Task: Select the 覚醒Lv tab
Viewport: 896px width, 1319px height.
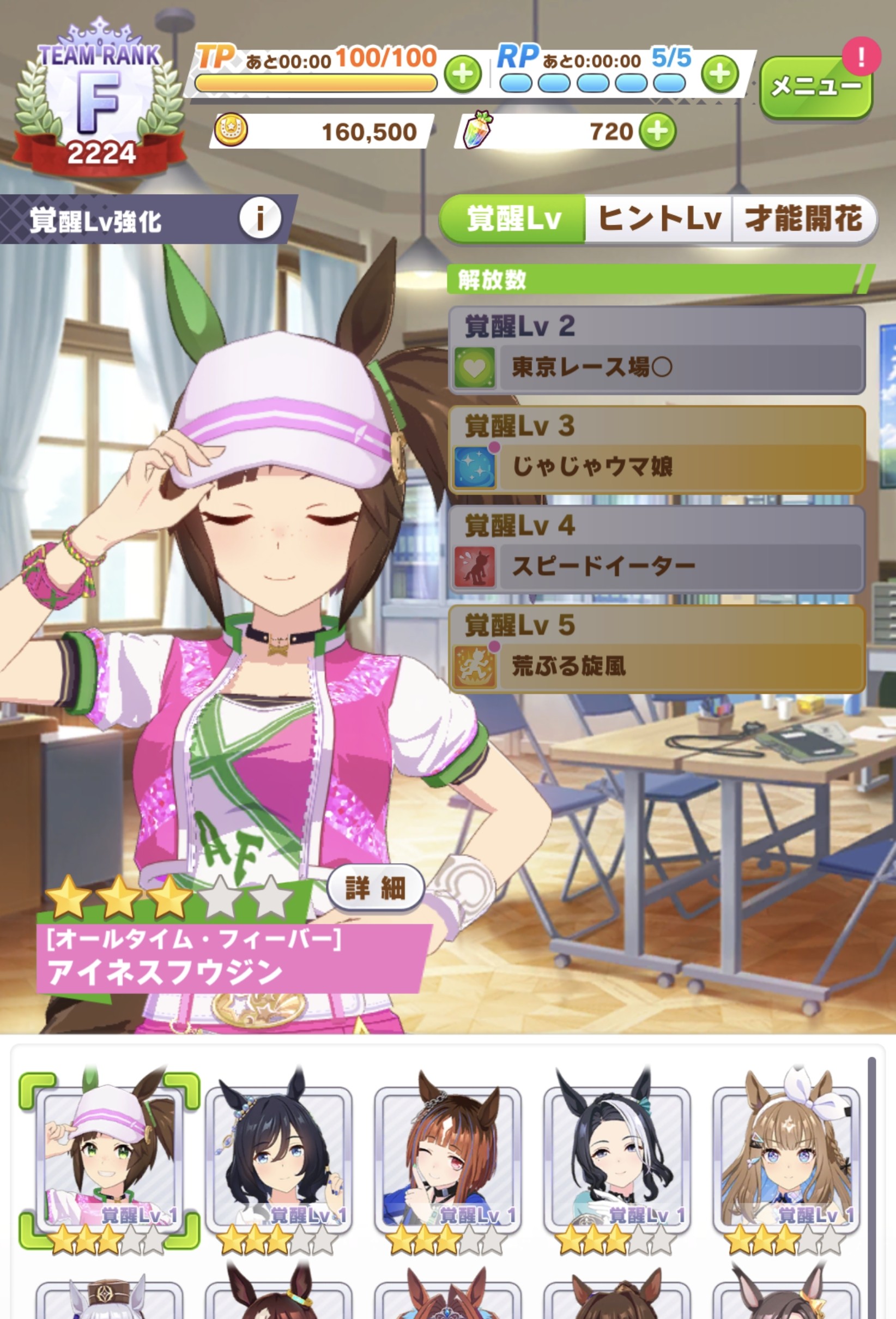Action: tap(513, 219)
